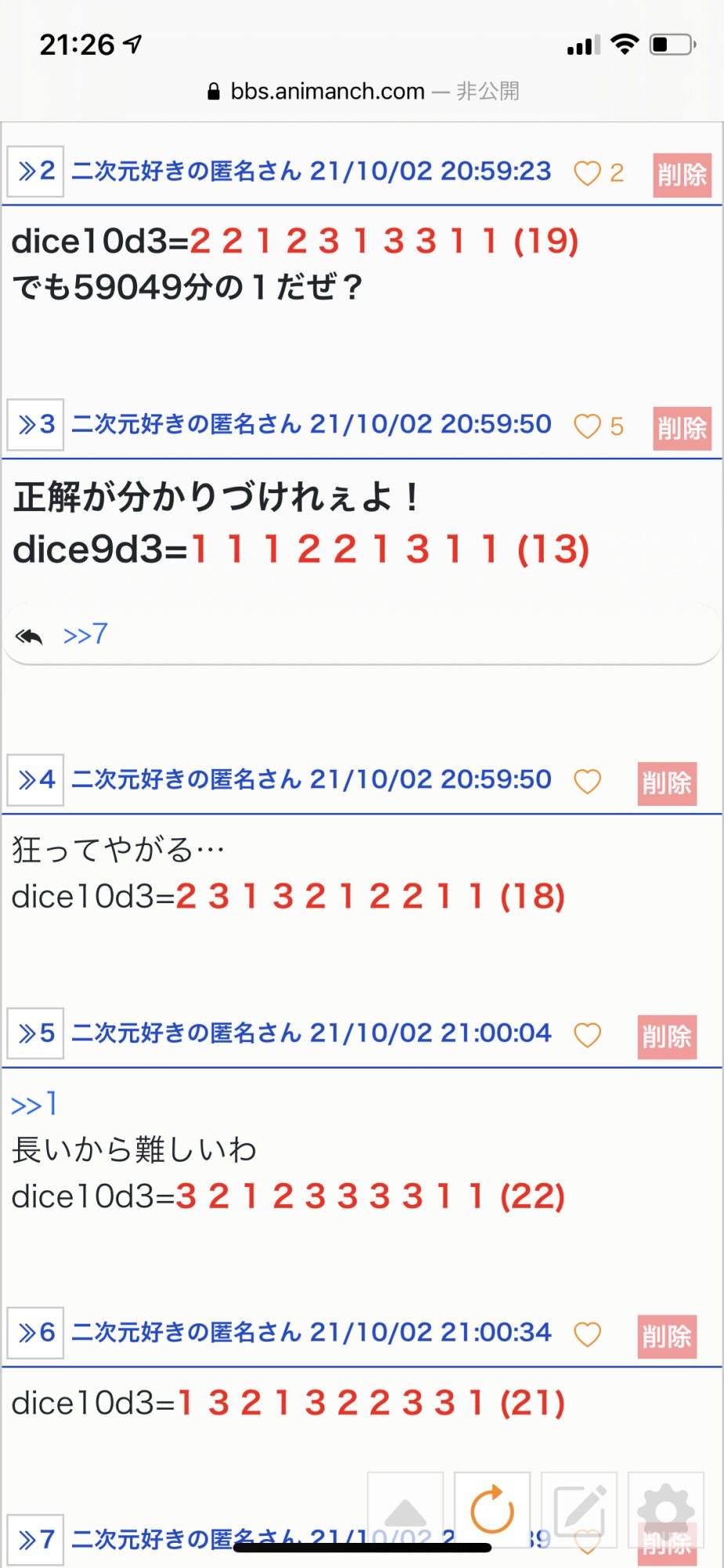This screenshot has width=724, height=1568.
Task: Tap the >>2 post number anchor
Action: click(35, 171)
